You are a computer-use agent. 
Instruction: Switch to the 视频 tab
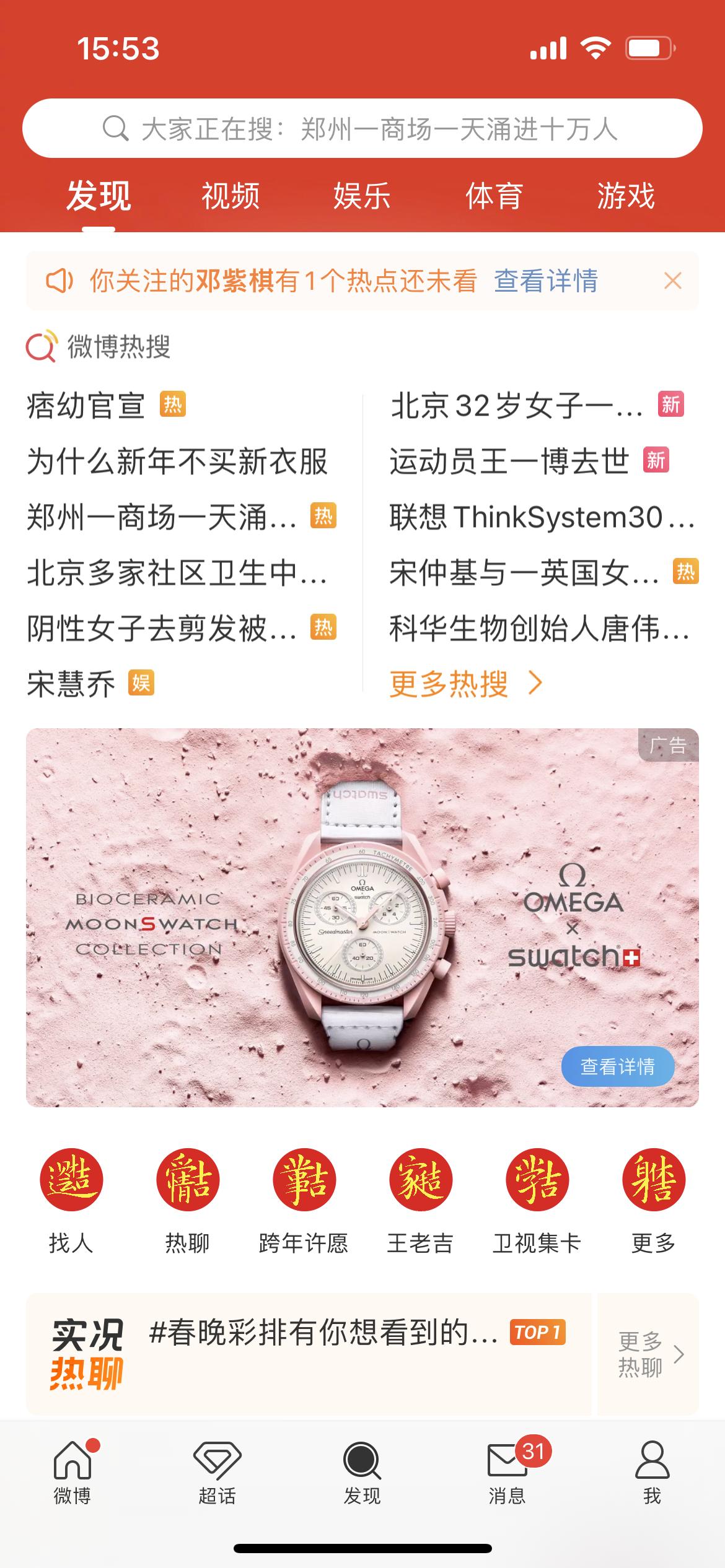coord(230,196)
